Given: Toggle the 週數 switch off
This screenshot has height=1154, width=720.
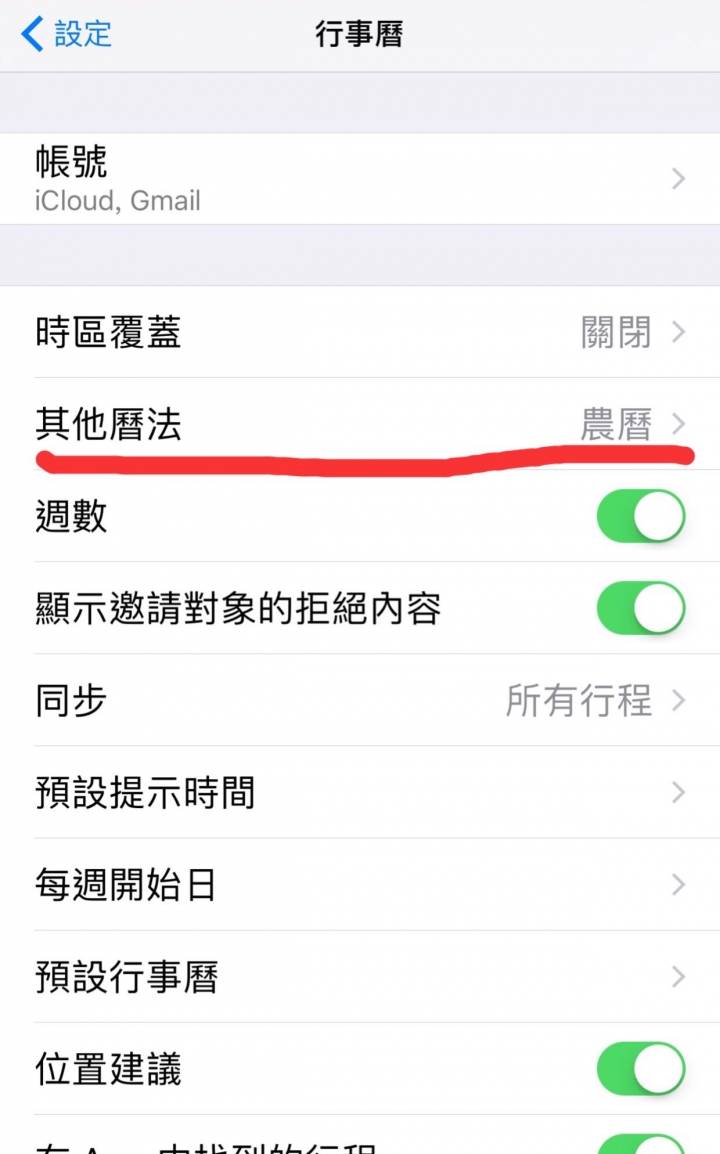Looking at the screenshot, I should click(x=640, y=516).
